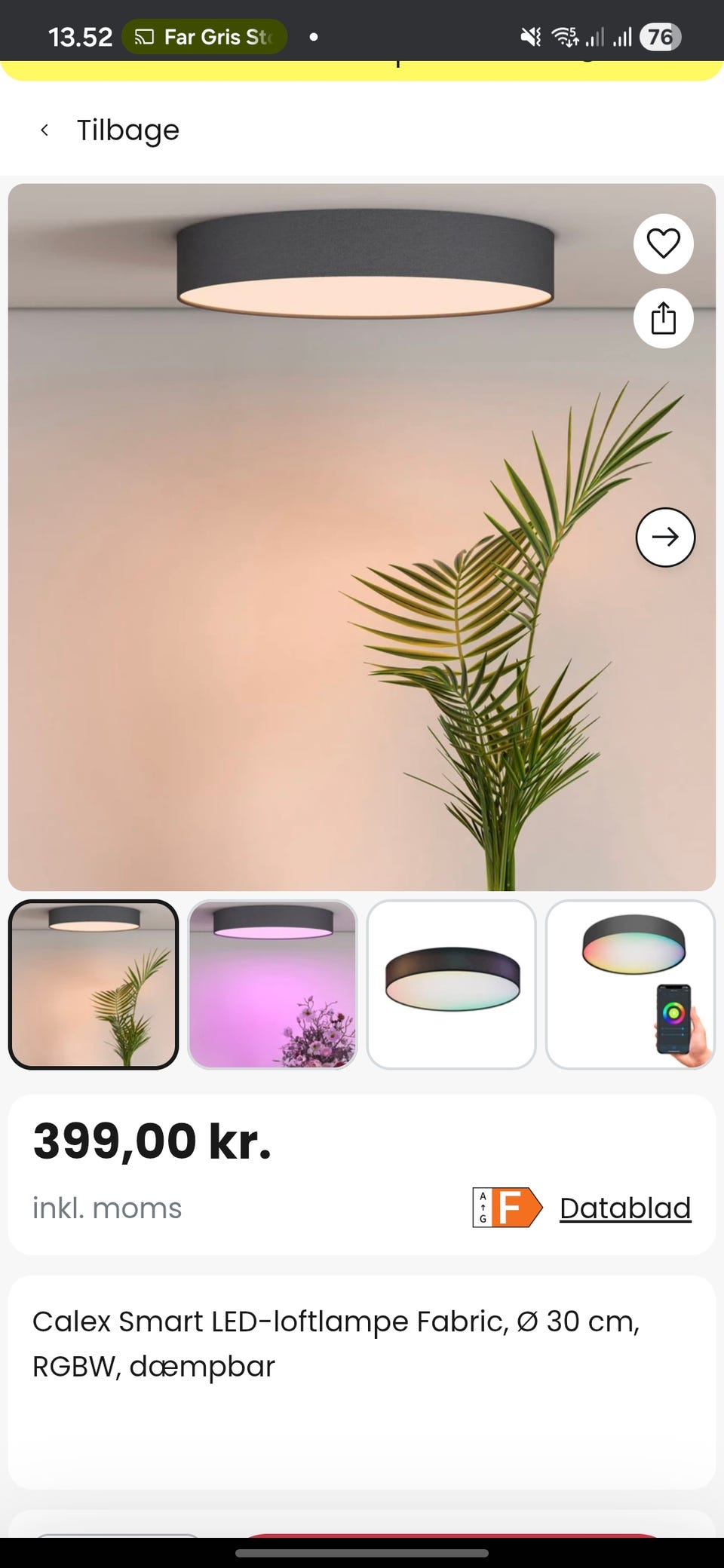This screenshot has width=724, height=1568.
Task: View next product photo with arrow icon
Action: click(664, 537)
